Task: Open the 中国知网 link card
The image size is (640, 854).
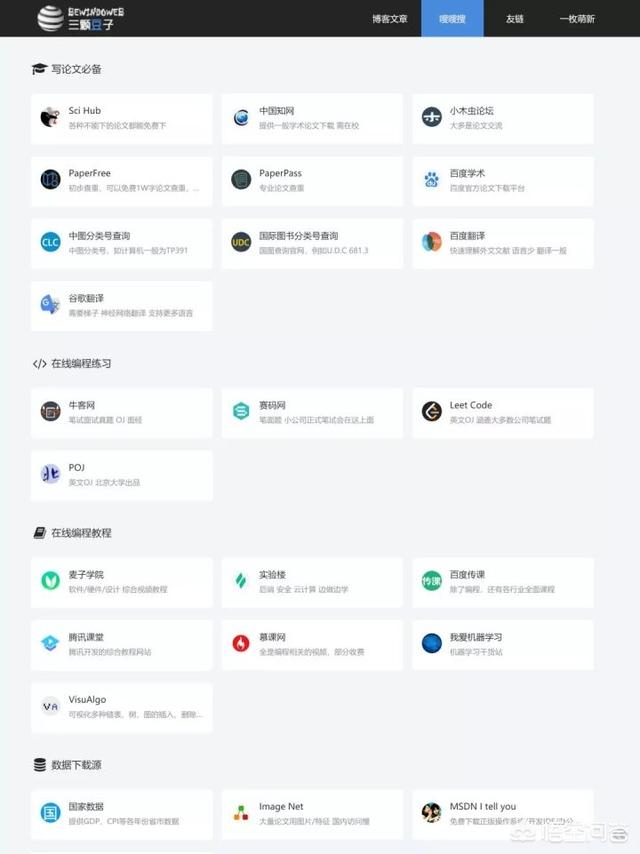Action: [x=312, y=118]
